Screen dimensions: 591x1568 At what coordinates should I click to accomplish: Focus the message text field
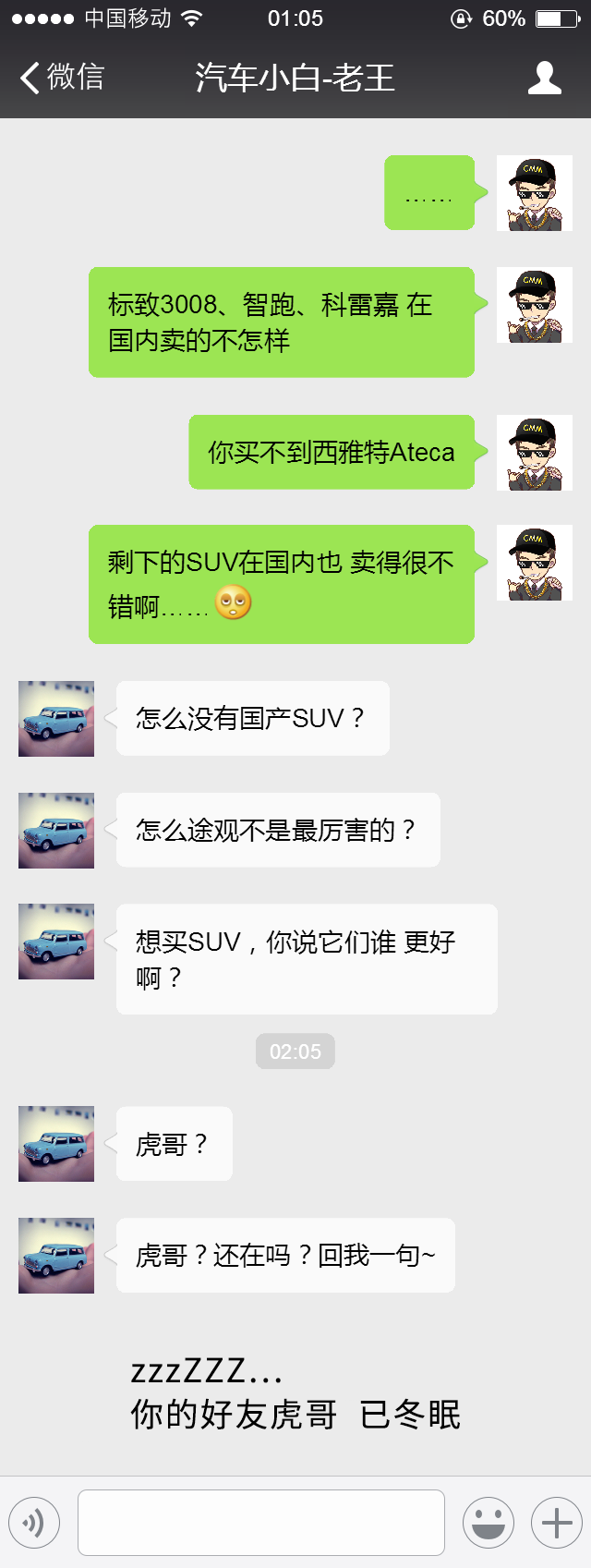tap(261, 1522)
